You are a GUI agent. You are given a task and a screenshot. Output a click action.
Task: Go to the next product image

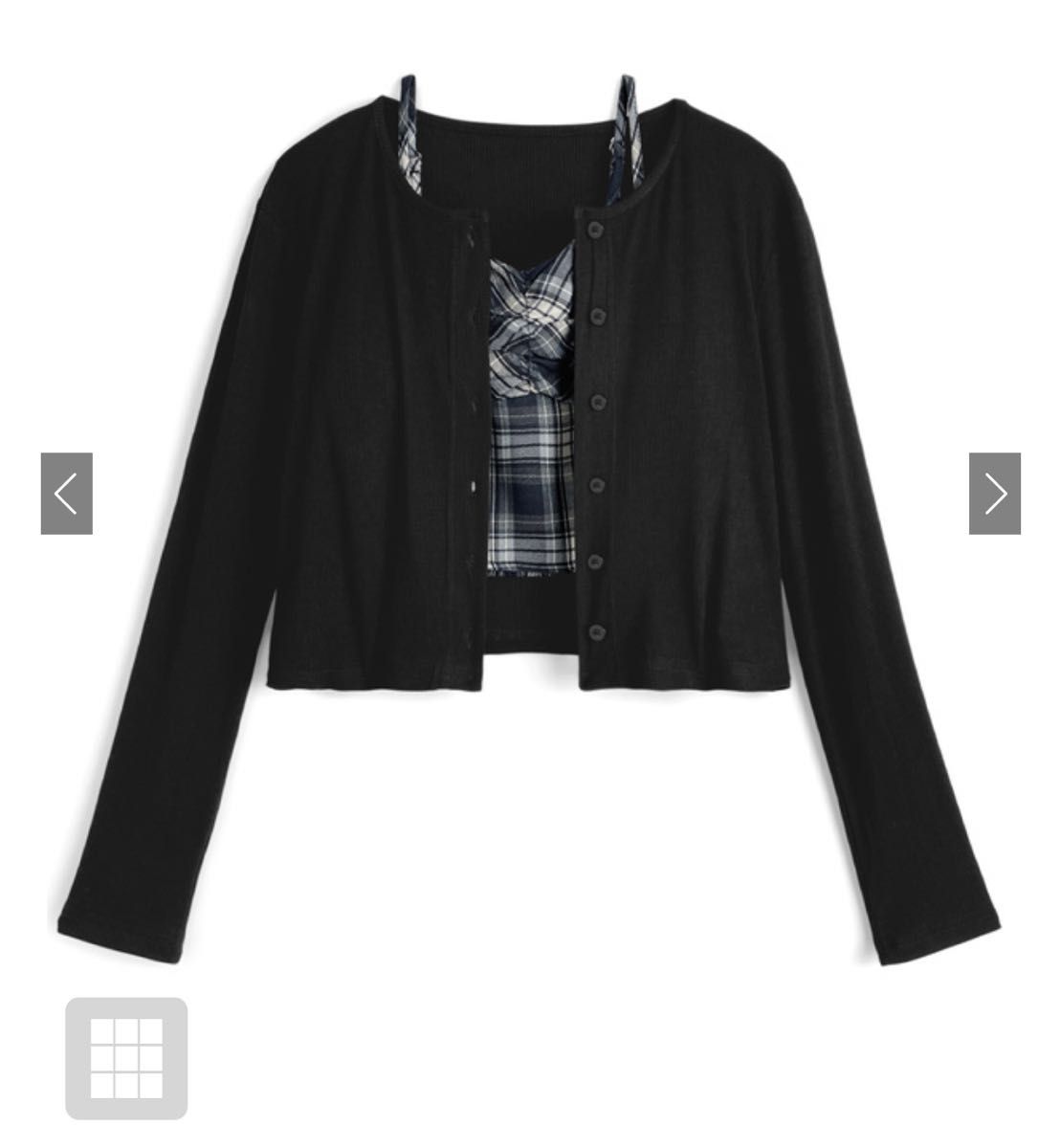tap(994, 494)
